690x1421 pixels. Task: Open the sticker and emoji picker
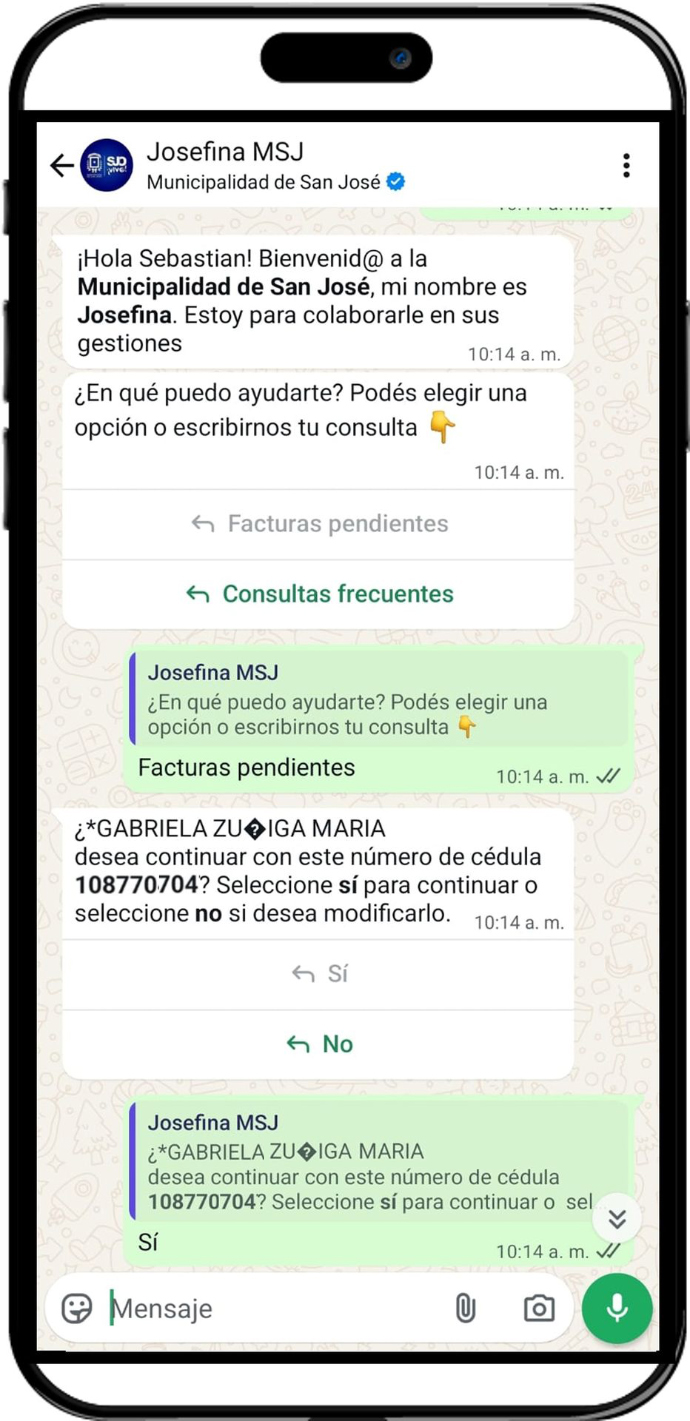(77, 1308)
